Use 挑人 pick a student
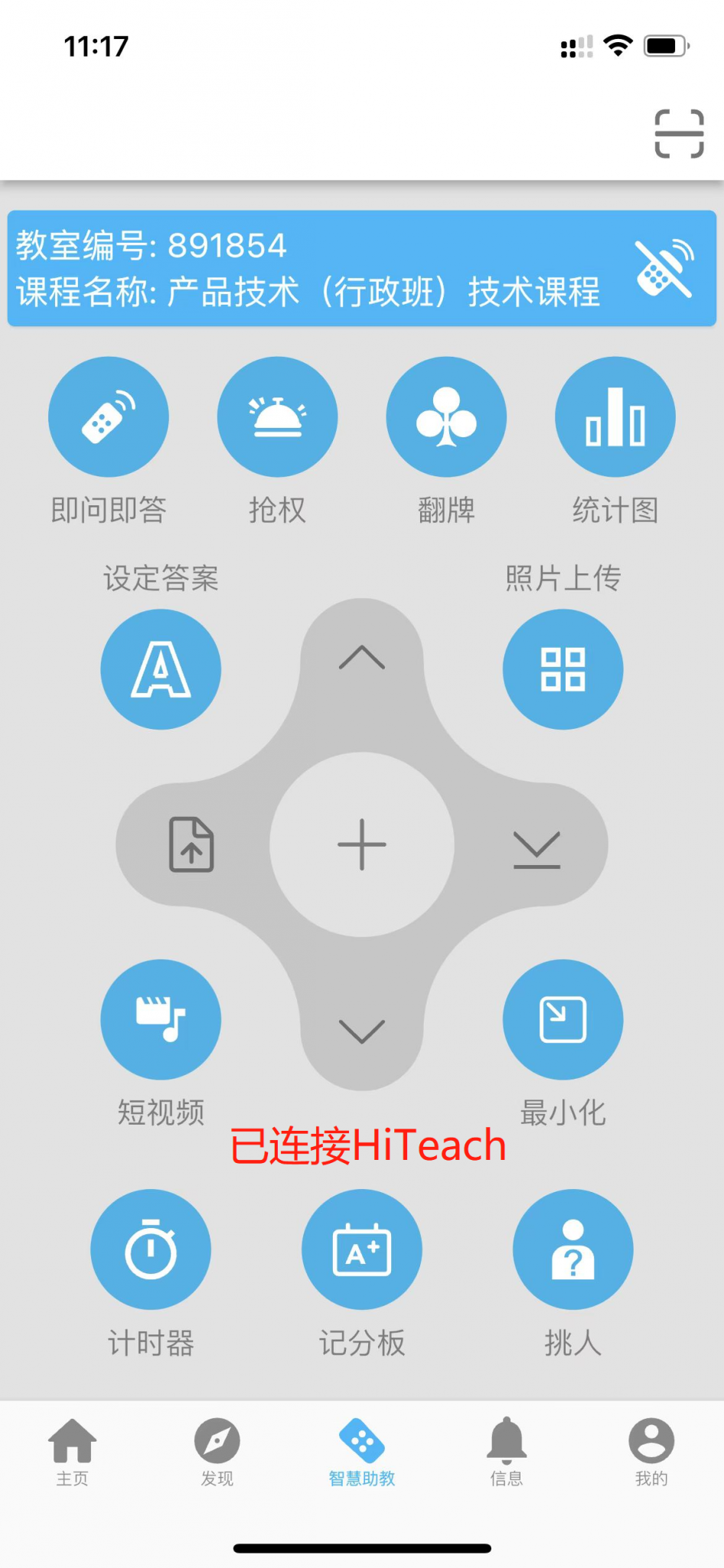The height and width of the screenshot is (1568, 724). (572, 1249)
